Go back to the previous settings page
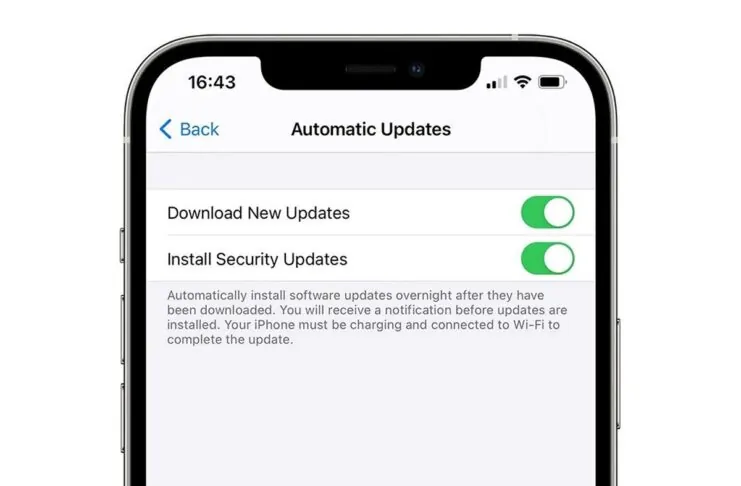Viewport: 741px width, 486px height. click(x=189, y=129)
